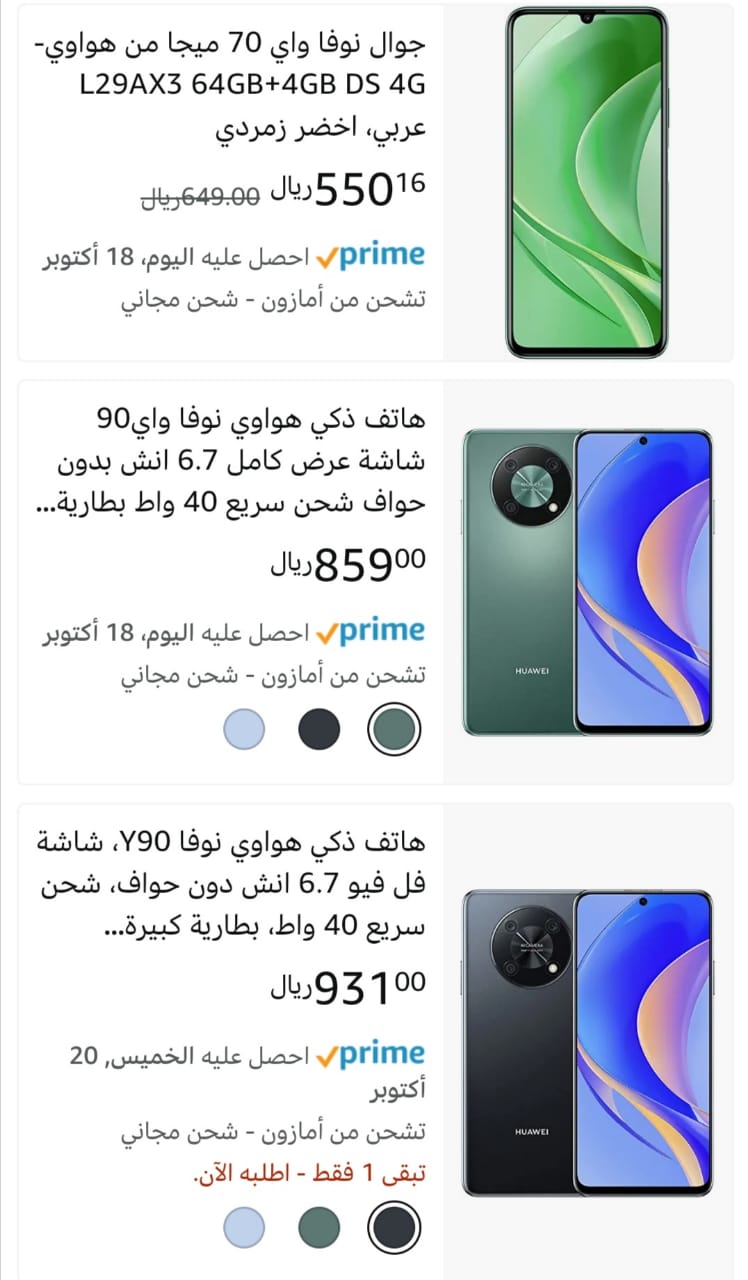Select the black swatch on the 931 riyal phone
Image resolution: width=748 pixels, height=1280 pixels.
click(x=394, y=1226)
